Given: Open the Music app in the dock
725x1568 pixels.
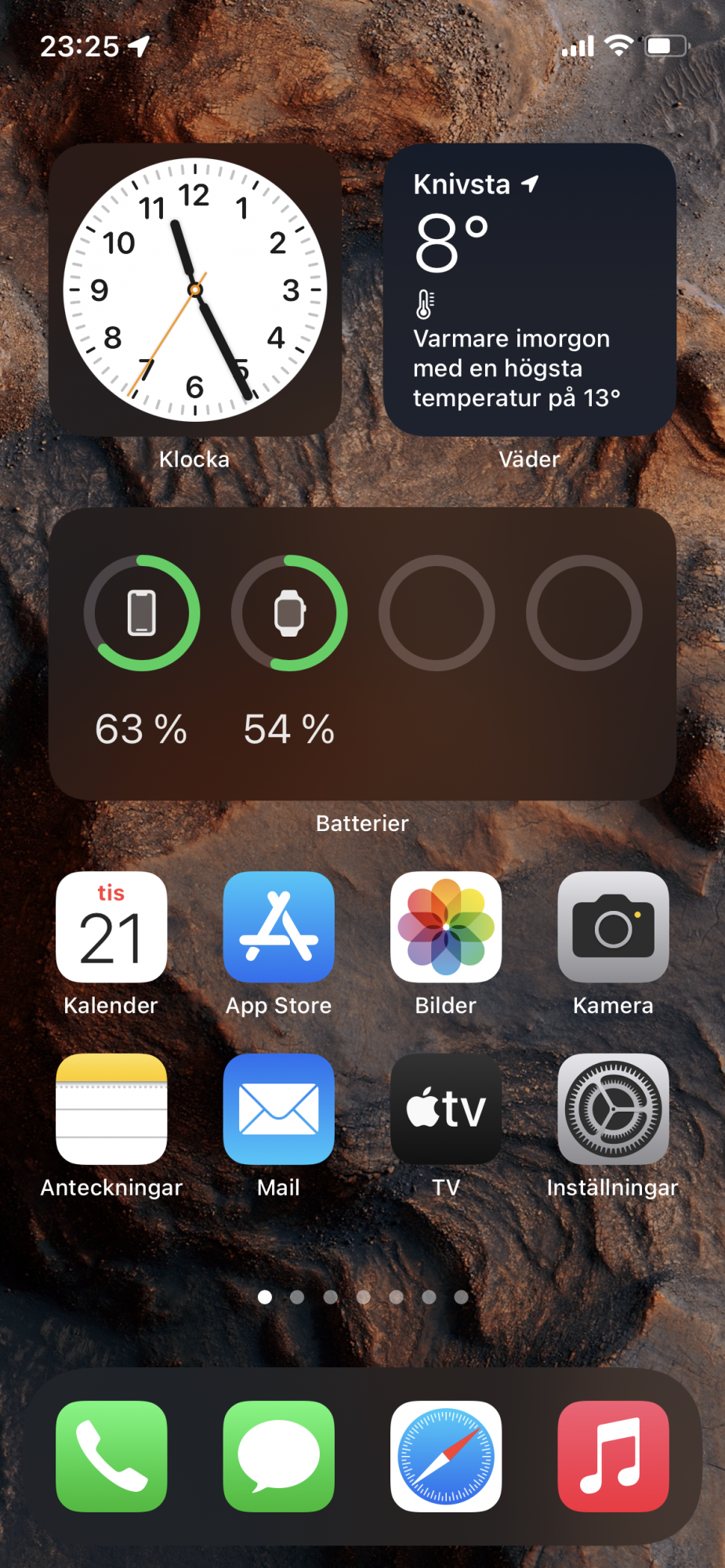Looking at the screenshot, I should coord(613,1456).
